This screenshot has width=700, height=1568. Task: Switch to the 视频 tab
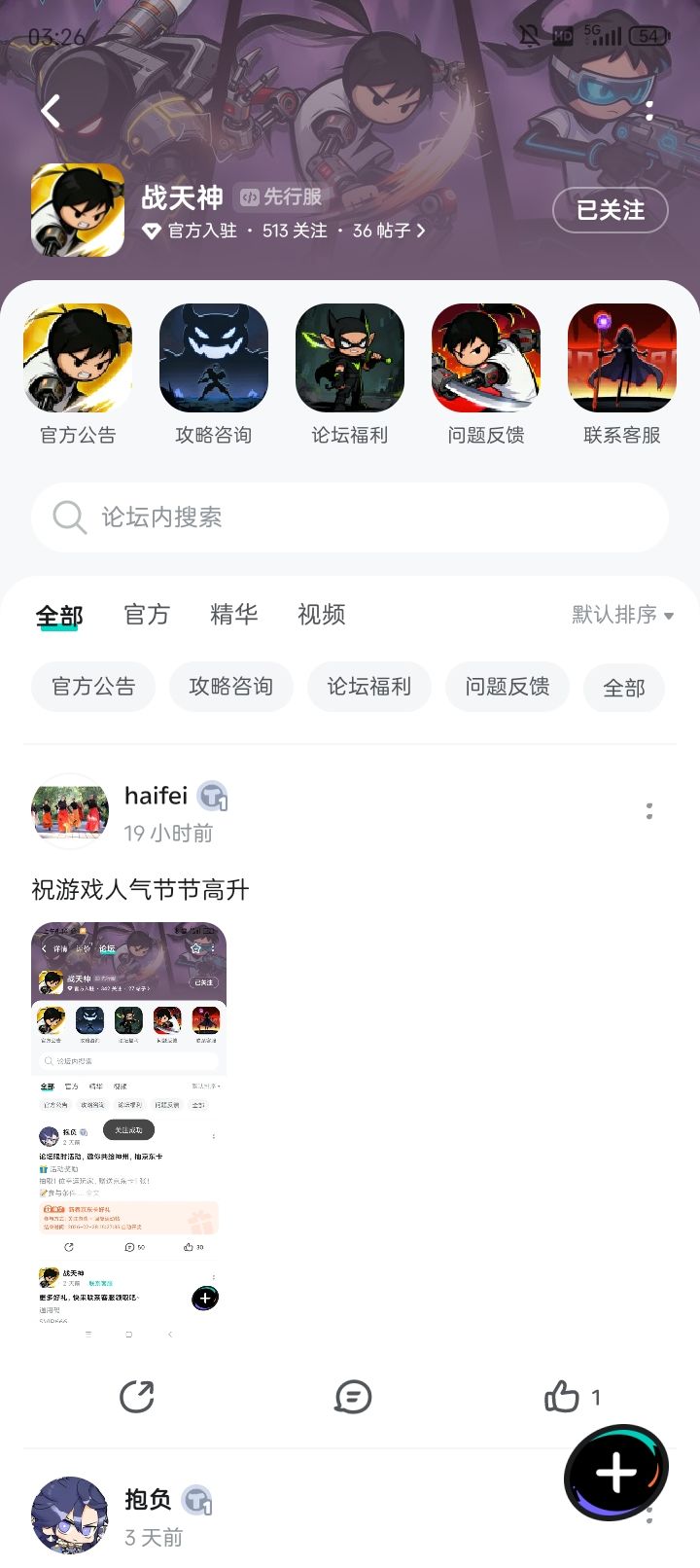click(321, 615)
